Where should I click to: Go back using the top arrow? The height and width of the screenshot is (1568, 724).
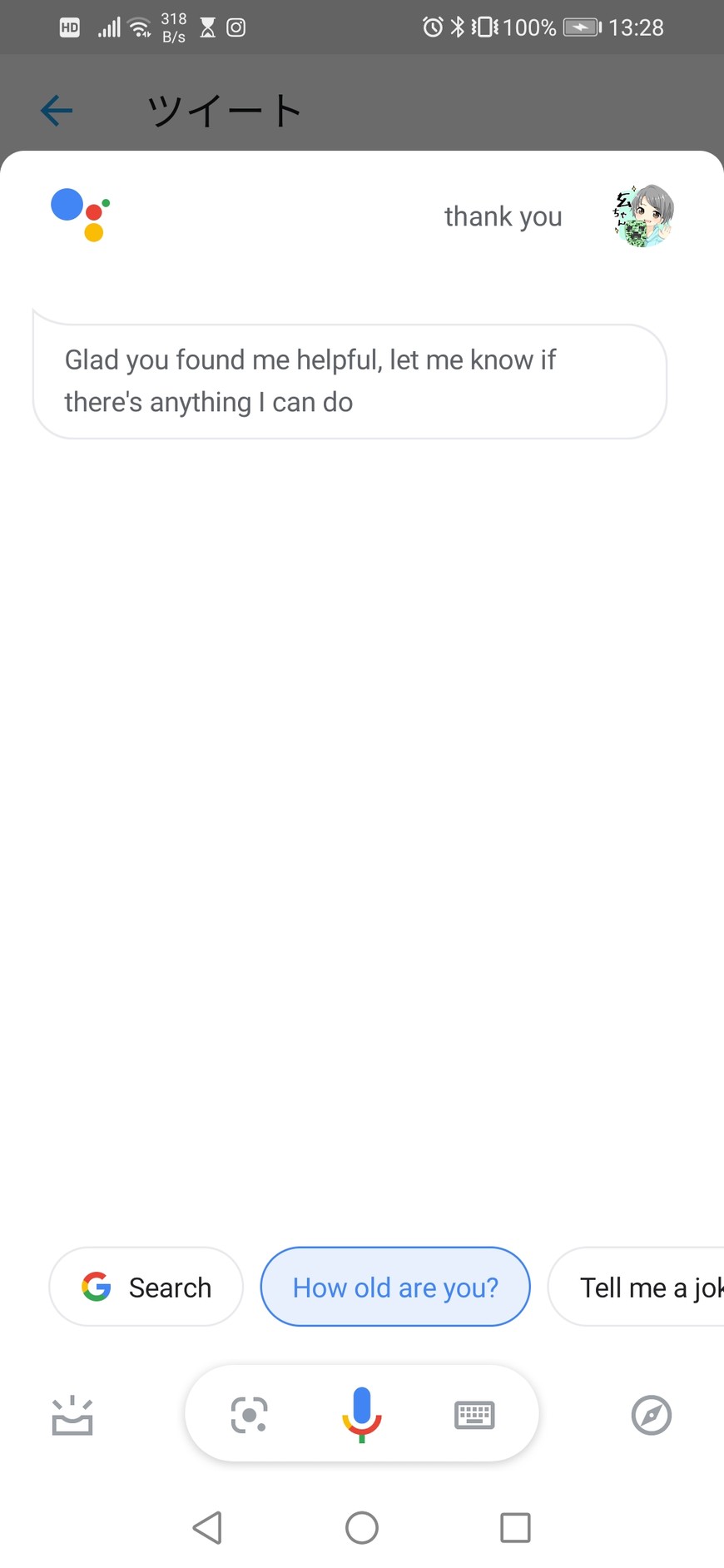coord(57,111)
